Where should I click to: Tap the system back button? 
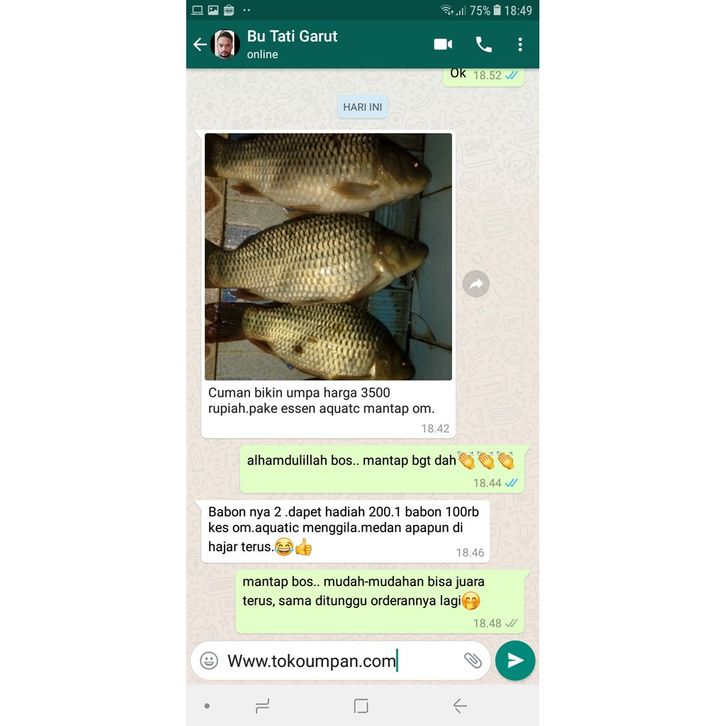[x=459, y=706]
